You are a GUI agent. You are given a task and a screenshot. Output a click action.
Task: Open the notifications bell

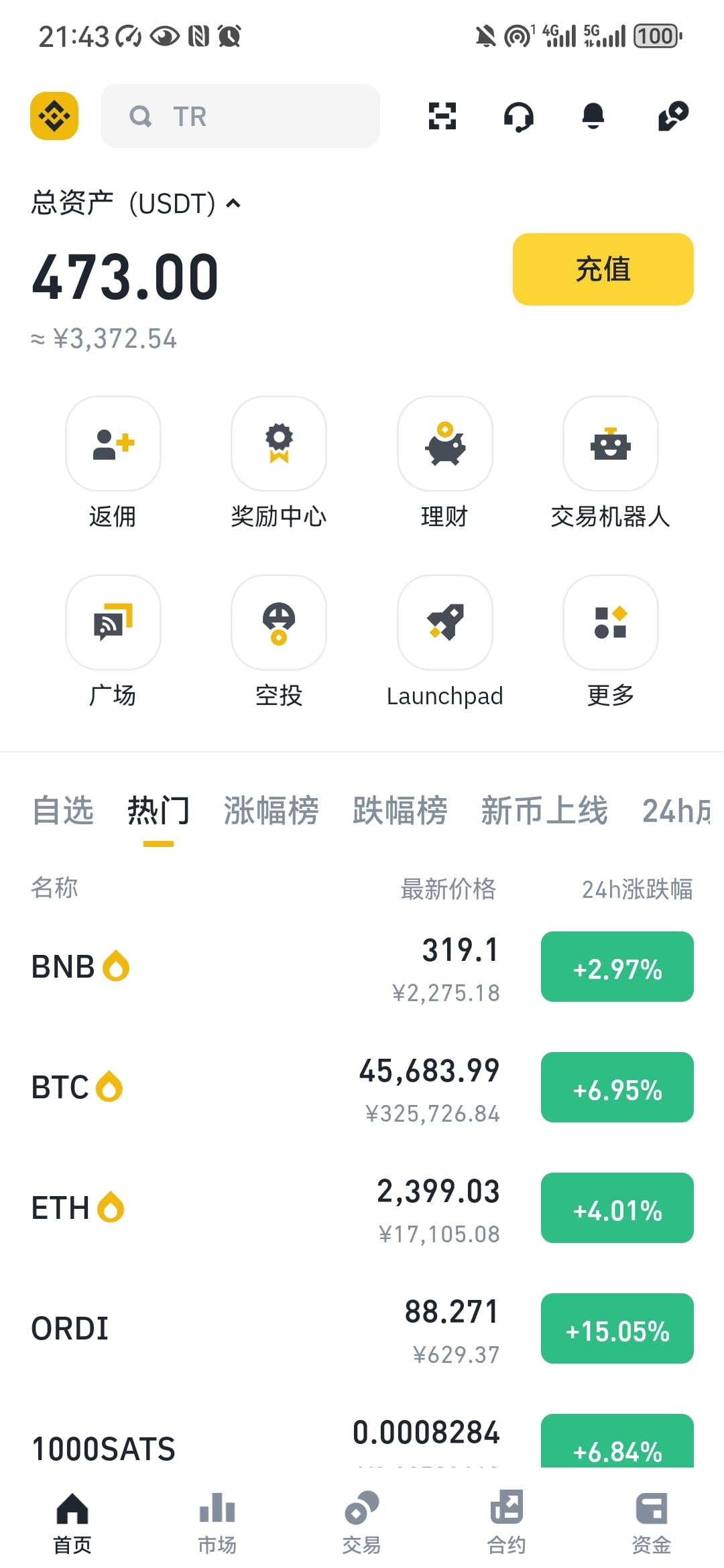593,116
